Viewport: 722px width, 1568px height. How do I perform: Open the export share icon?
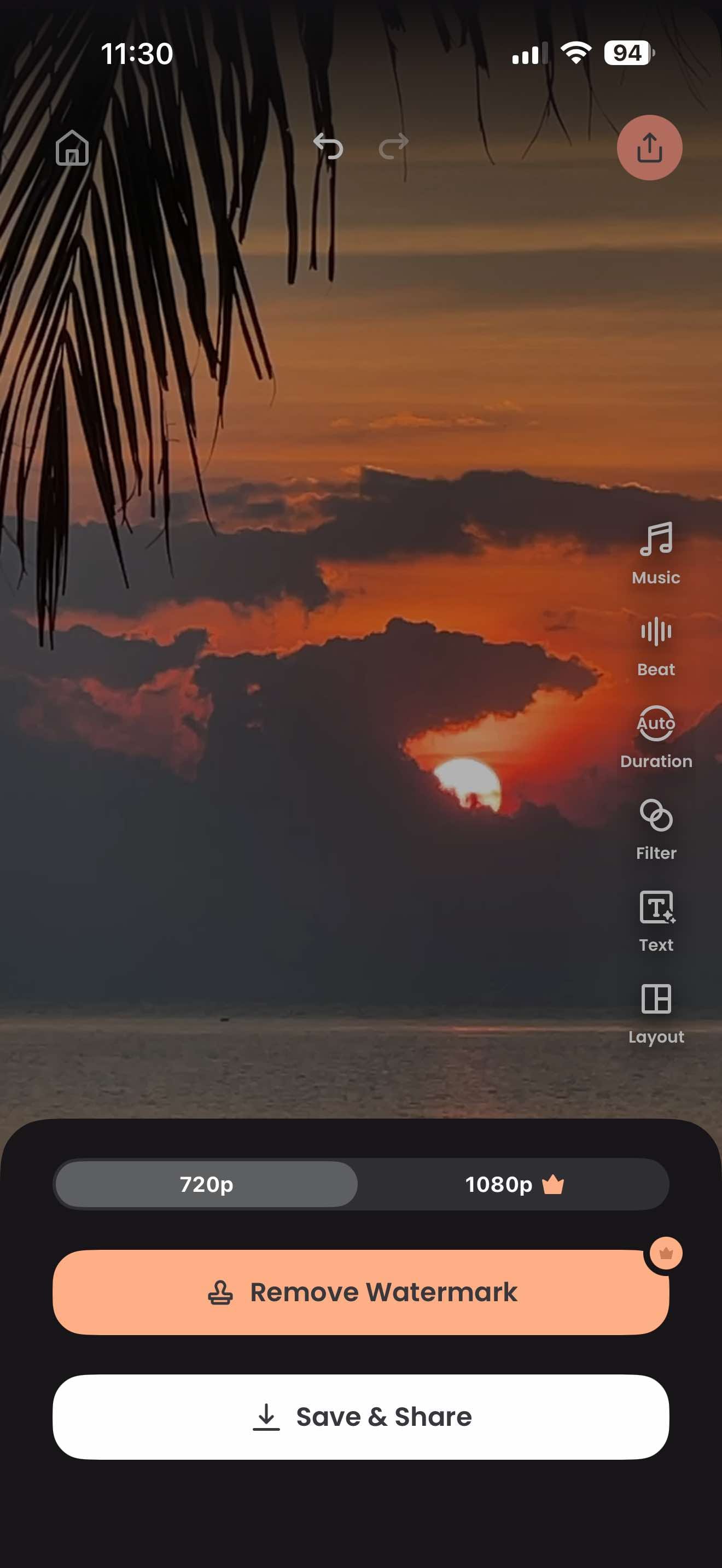(x=649, y=148)
